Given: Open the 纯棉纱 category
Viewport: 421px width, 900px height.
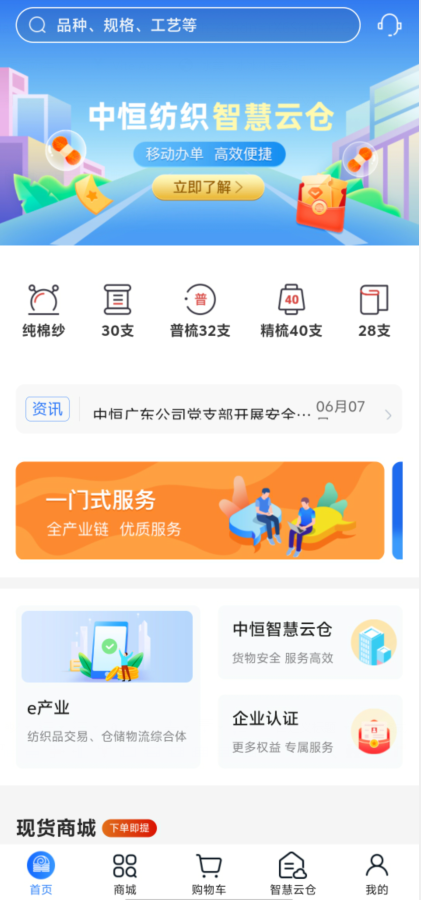Looking at the screenshot, I should [x=44, y=311].
